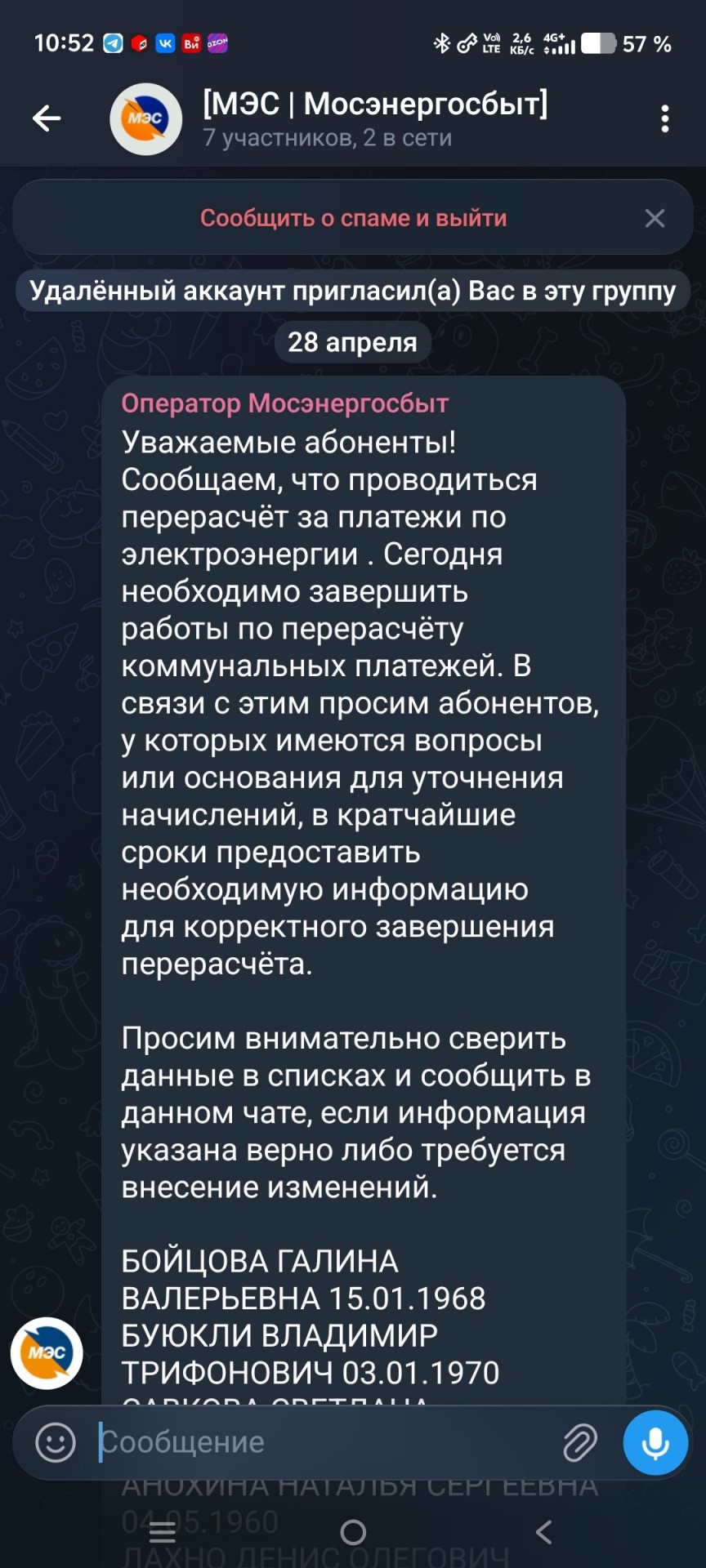706x1568 pixels.
Task: Record a voice message with the microphone
Action: (x=655, y=1442)
